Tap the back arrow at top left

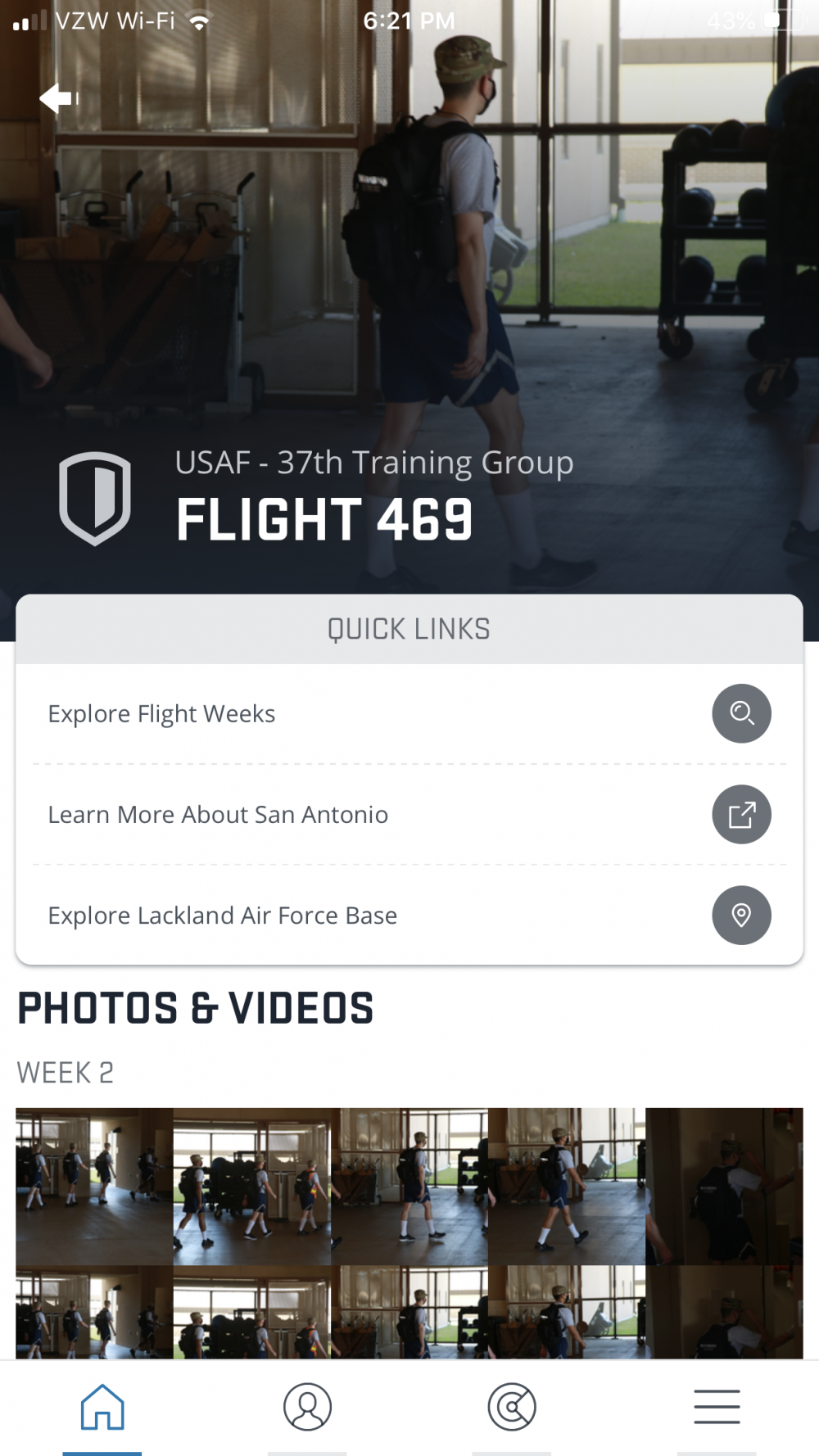click(x=57, y=97)
